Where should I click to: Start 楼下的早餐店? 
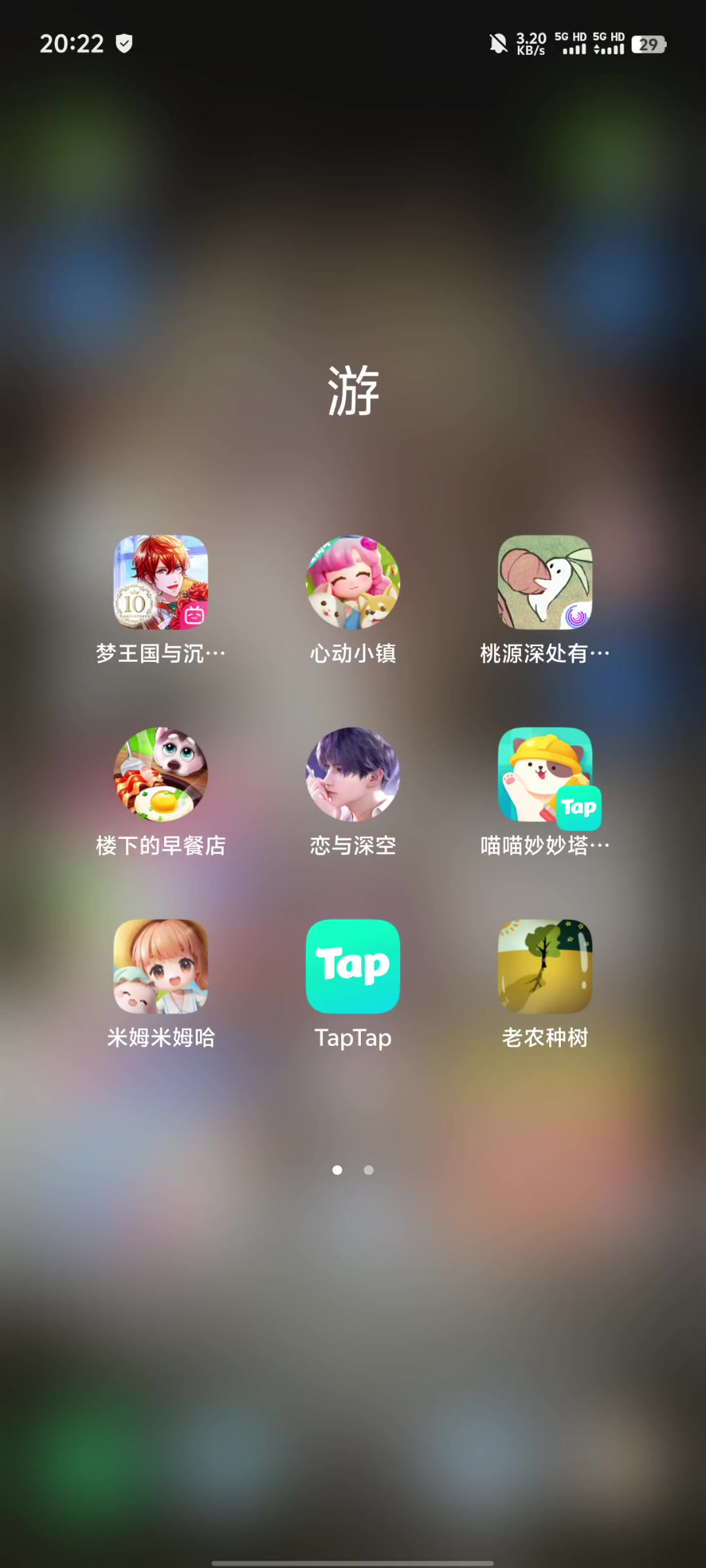click(161, 774)
